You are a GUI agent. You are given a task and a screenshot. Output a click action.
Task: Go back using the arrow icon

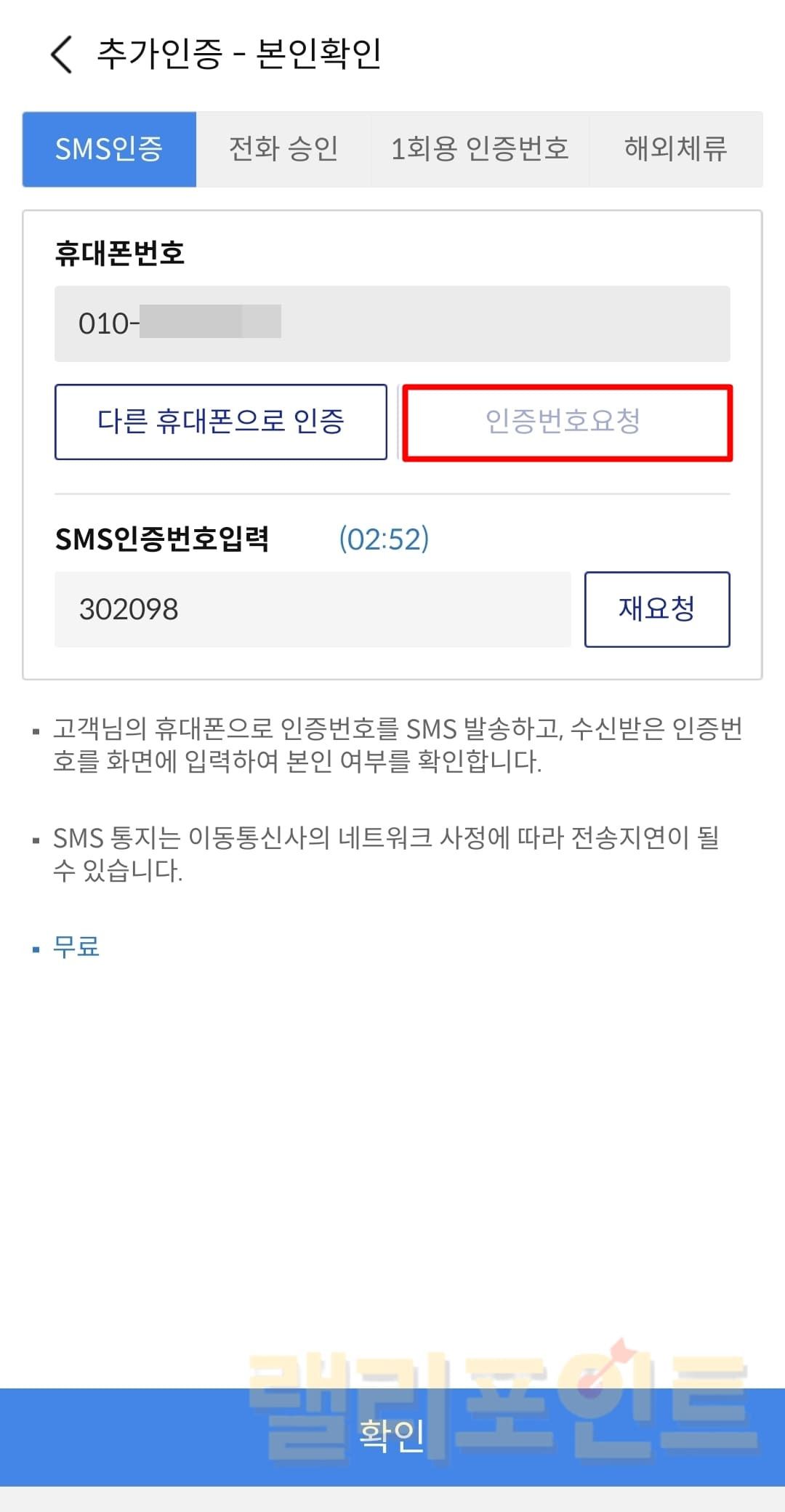63,55
